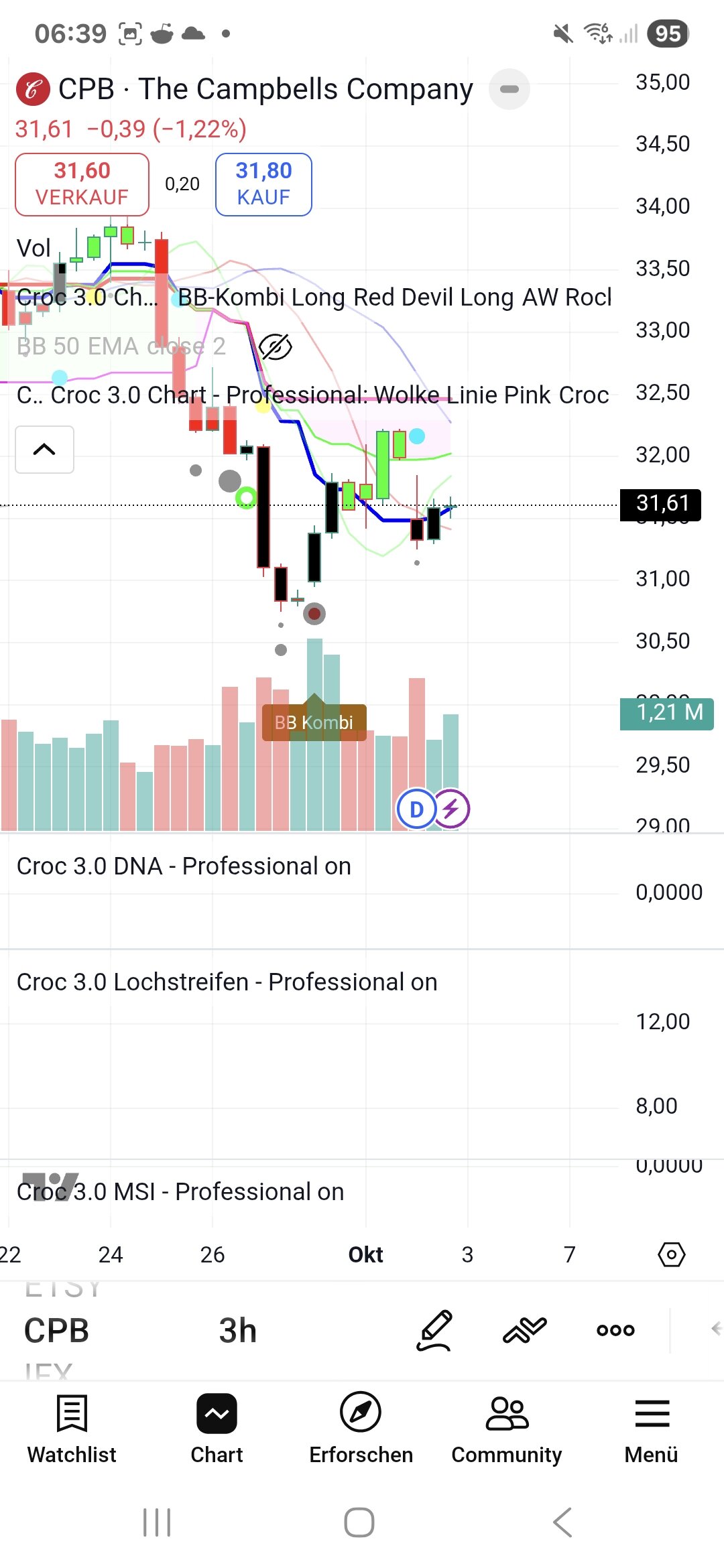724x1568 pixels.
Task: Open the drawing tools pencil
Action: pos(434,1330)
